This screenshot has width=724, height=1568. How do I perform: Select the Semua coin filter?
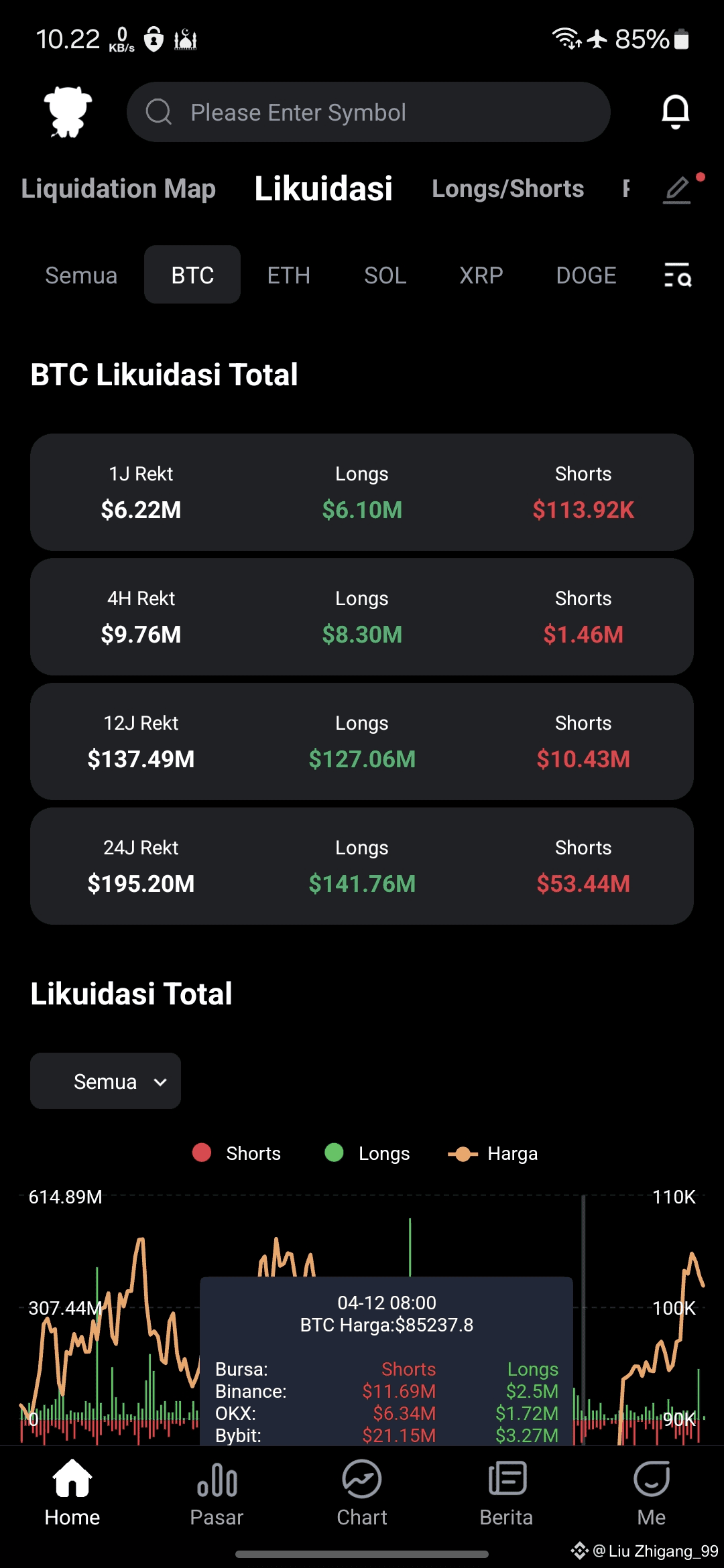click(x=81, y=275)
